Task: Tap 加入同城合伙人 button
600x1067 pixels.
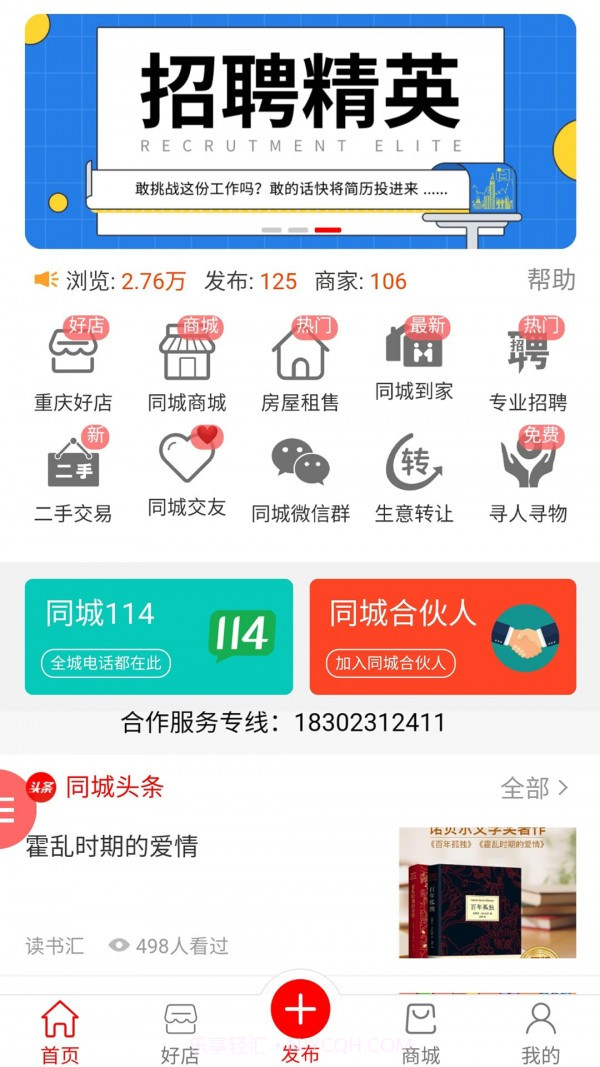Action: tap(391, 663)
